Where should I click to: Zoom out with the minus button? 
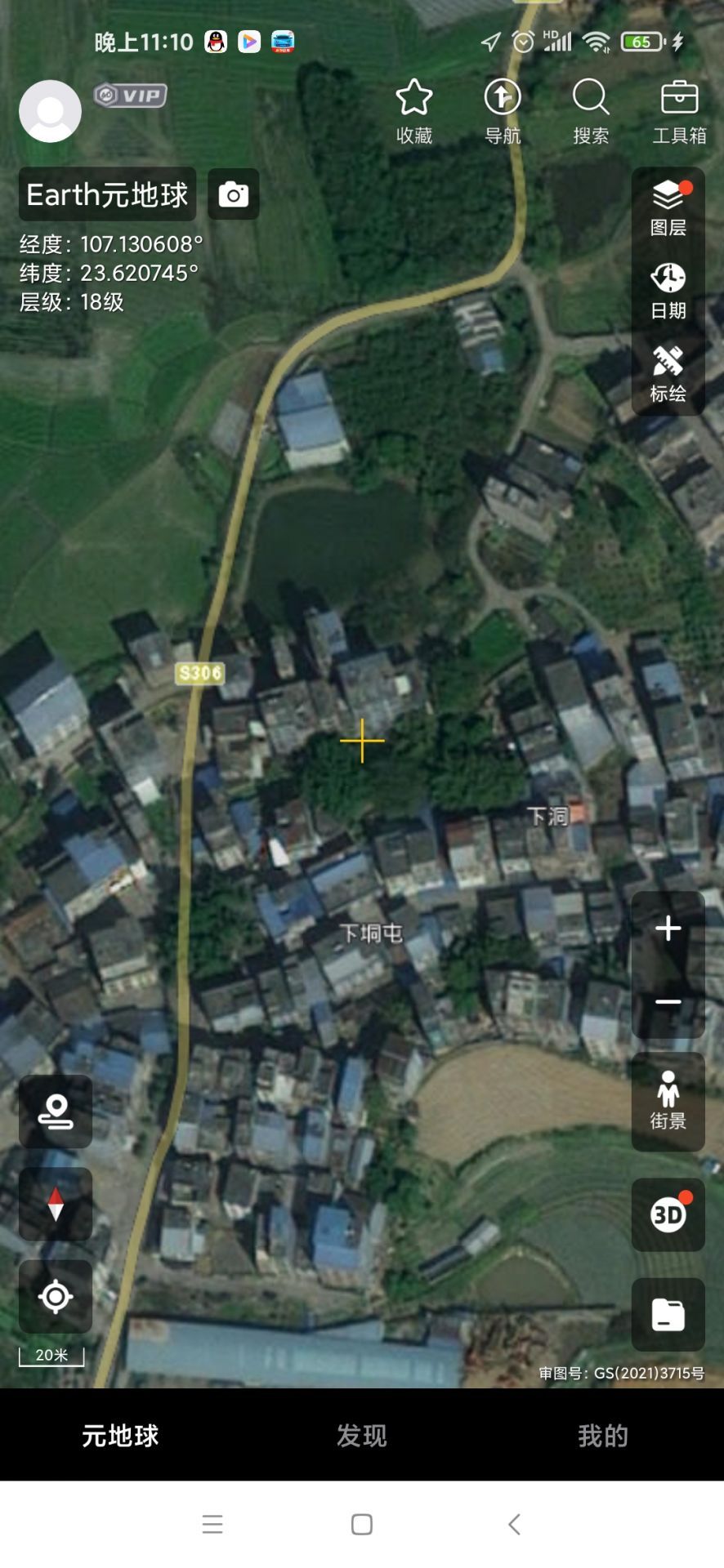click(x=668, y=1002)
